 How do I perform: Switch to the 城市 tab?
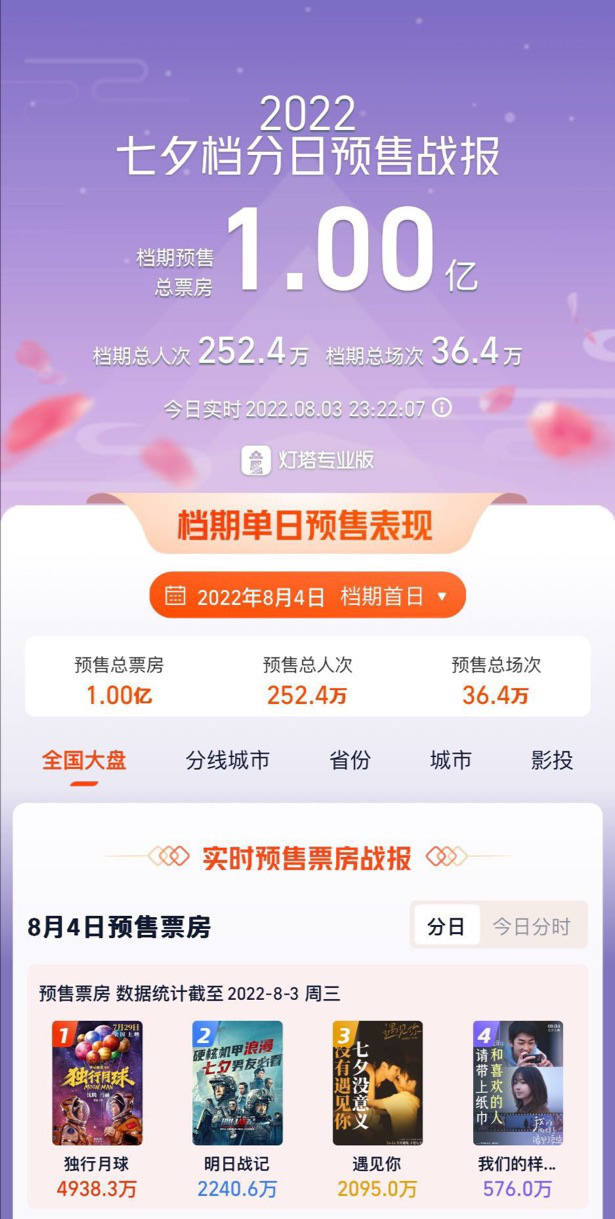coord(450,760)
